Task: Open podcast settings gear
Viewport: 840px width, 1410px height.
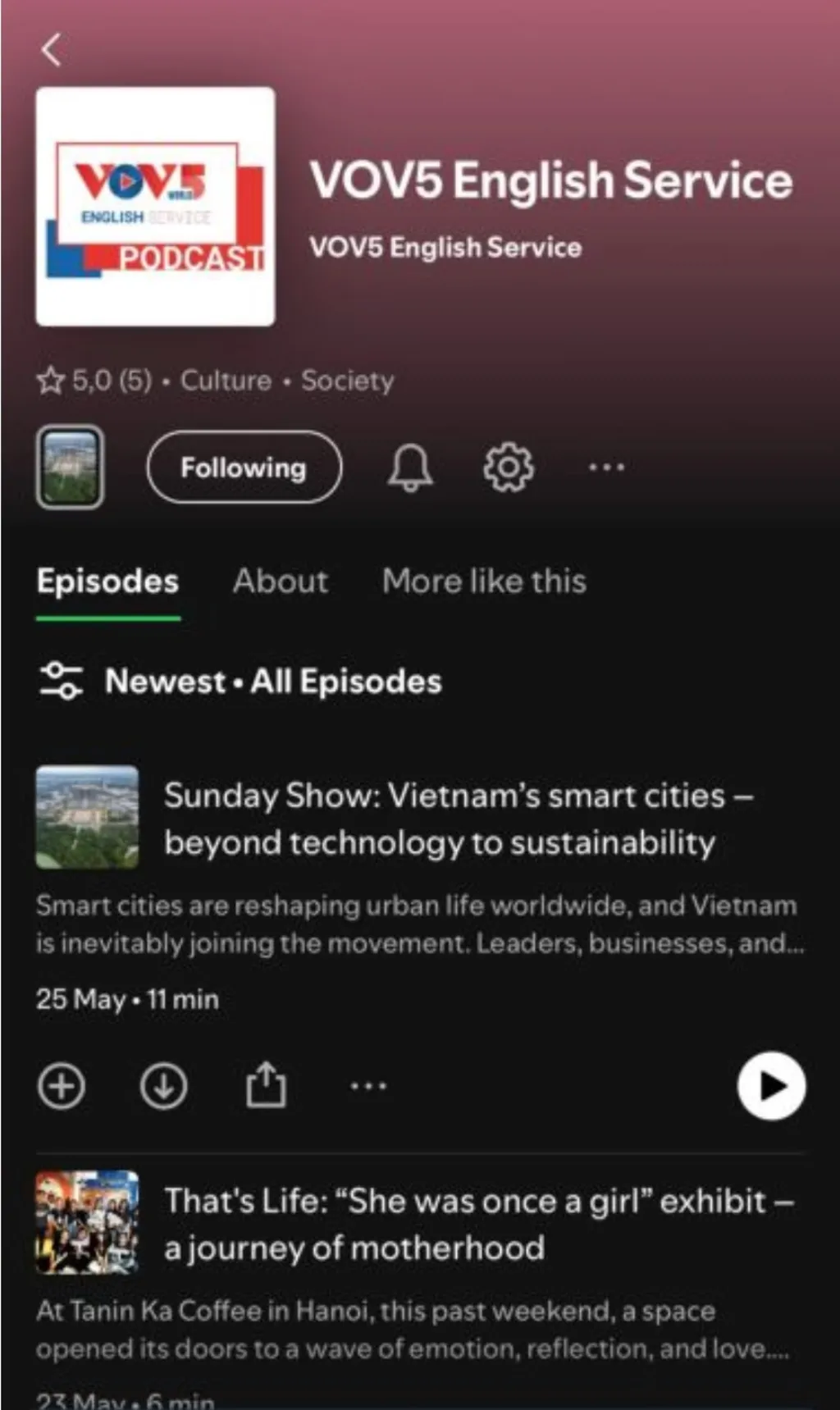Action: [x=508, y=468]
